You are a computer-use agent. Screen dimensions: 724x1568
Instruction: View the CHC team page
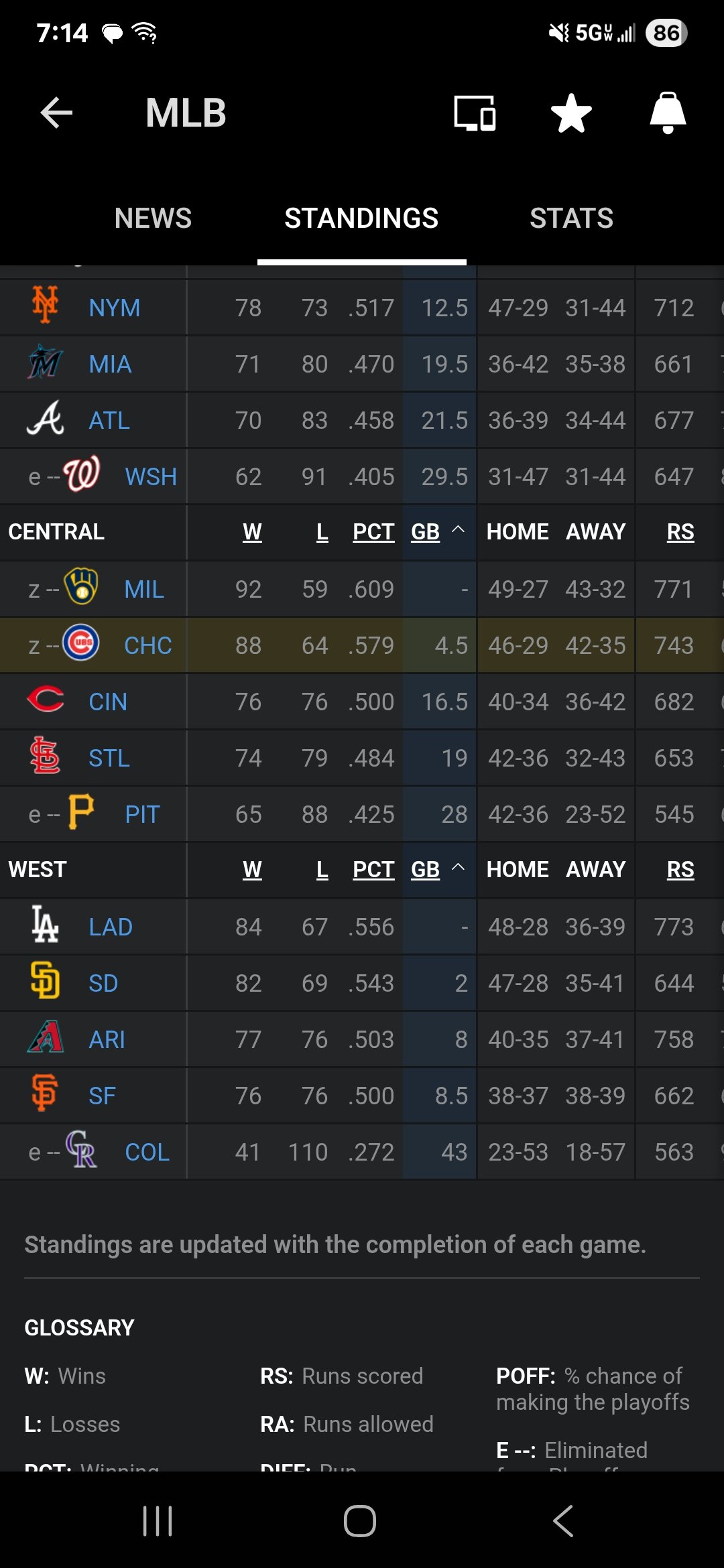pos(148,646)
